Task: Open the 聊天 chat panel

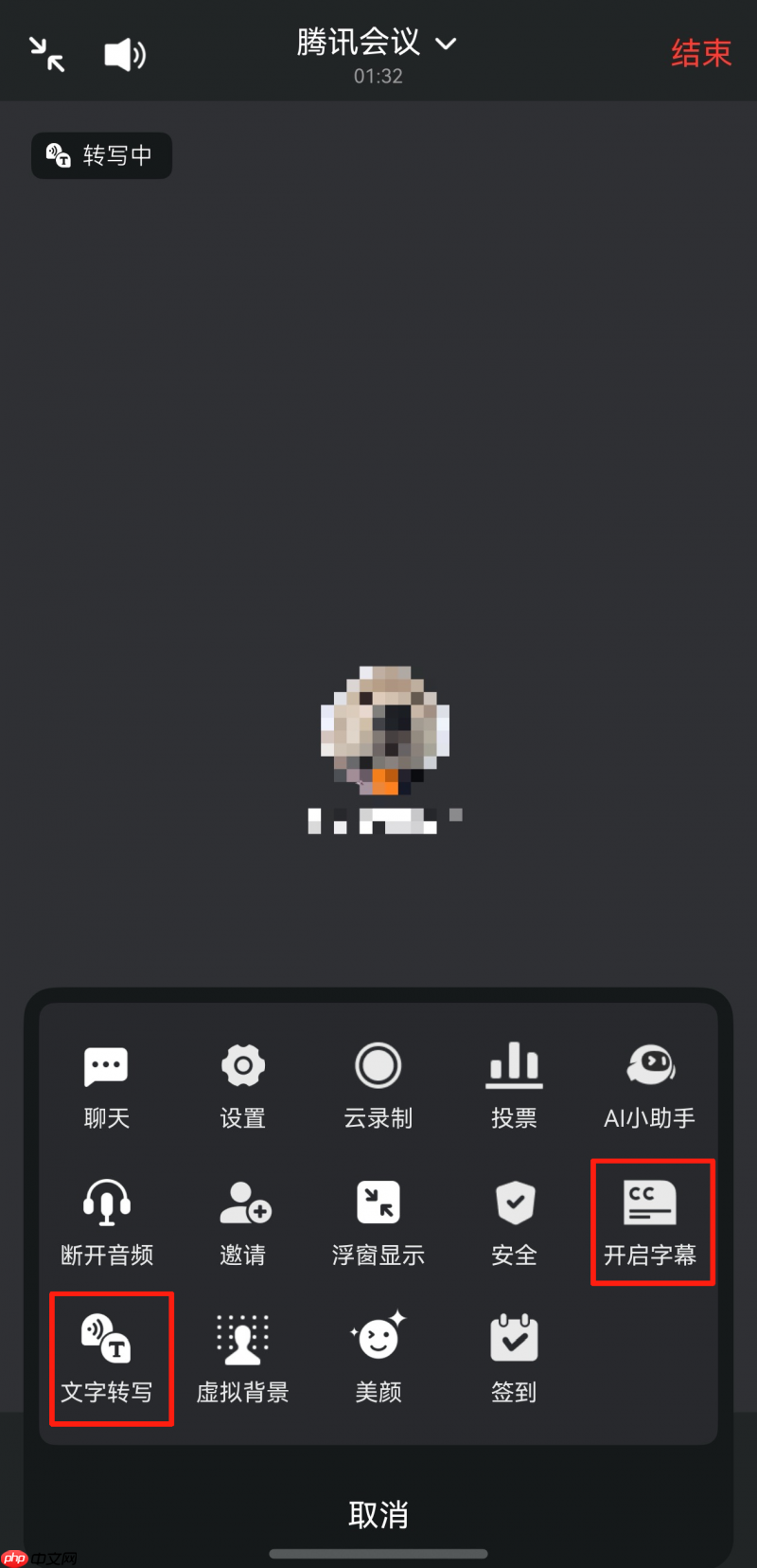Action: (106, 1084)
